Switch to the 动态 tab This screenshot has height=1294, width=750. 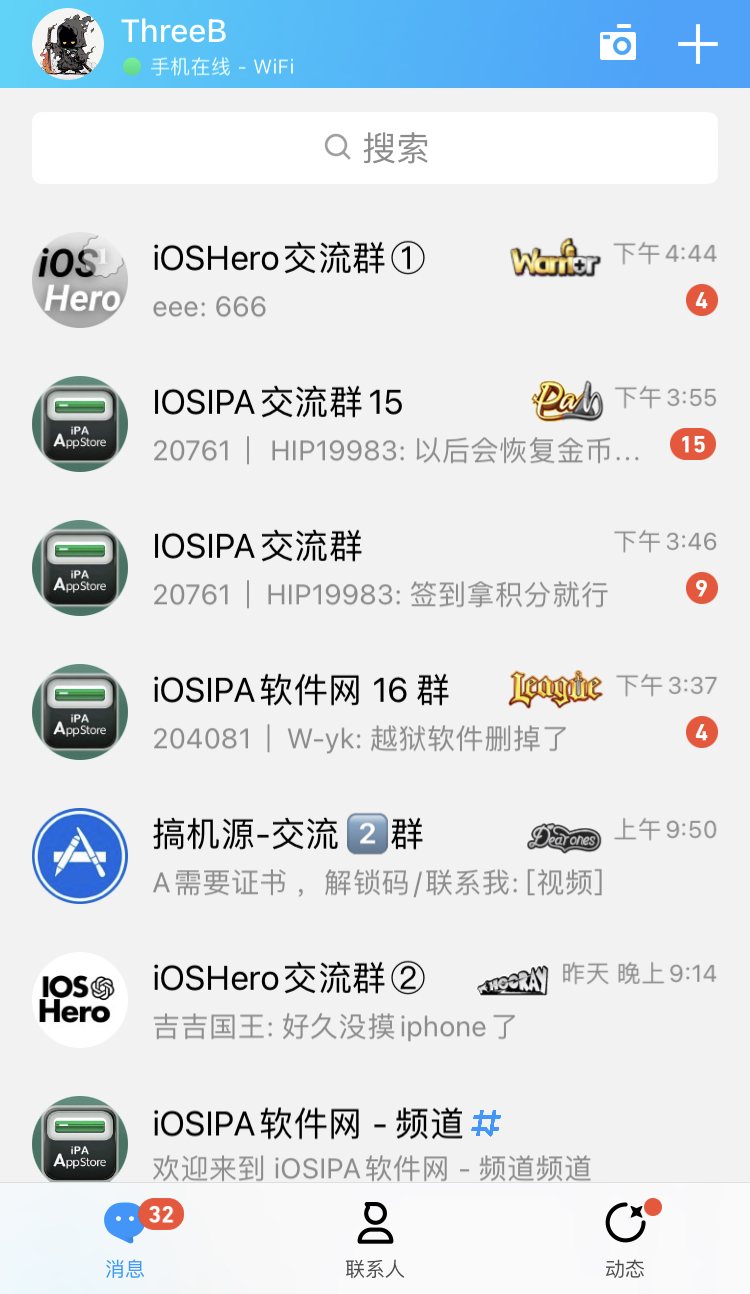point(625,1240)
